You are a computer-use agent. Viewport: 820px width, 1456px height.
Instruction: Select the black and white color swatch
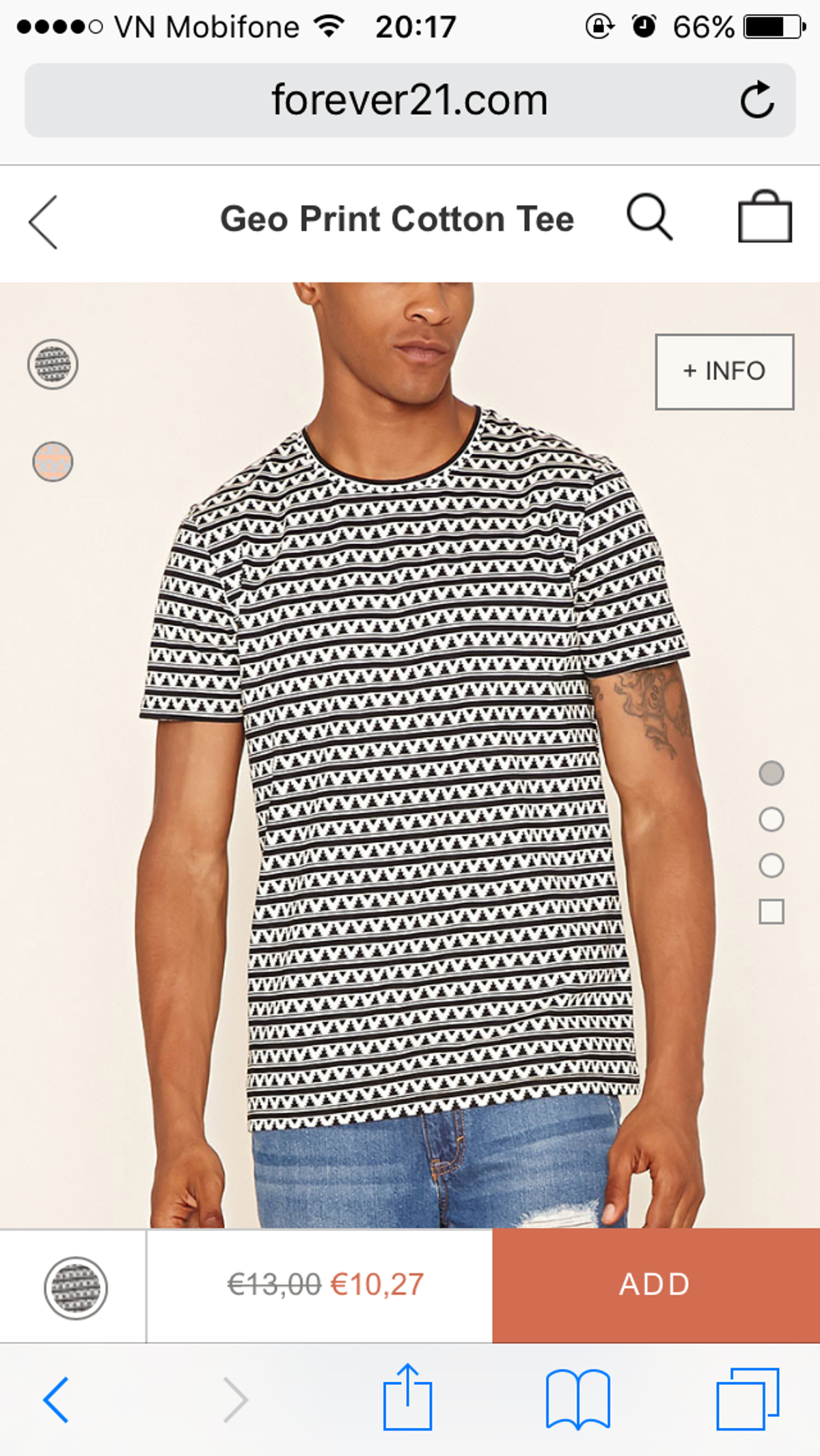click(53, 364)
